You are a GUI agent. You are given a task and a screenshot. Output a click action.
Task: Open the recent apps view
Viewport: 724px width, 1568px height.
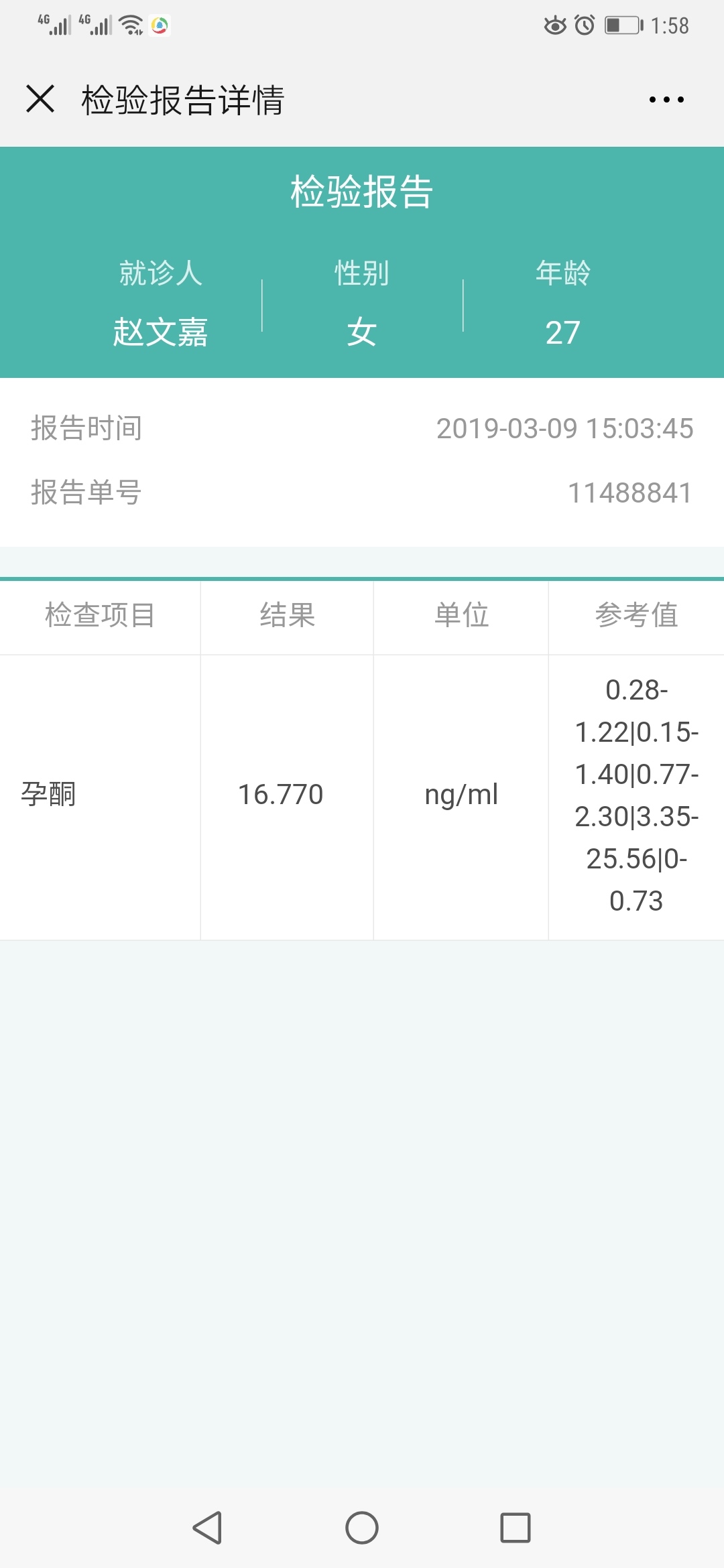pos(516,1528)
